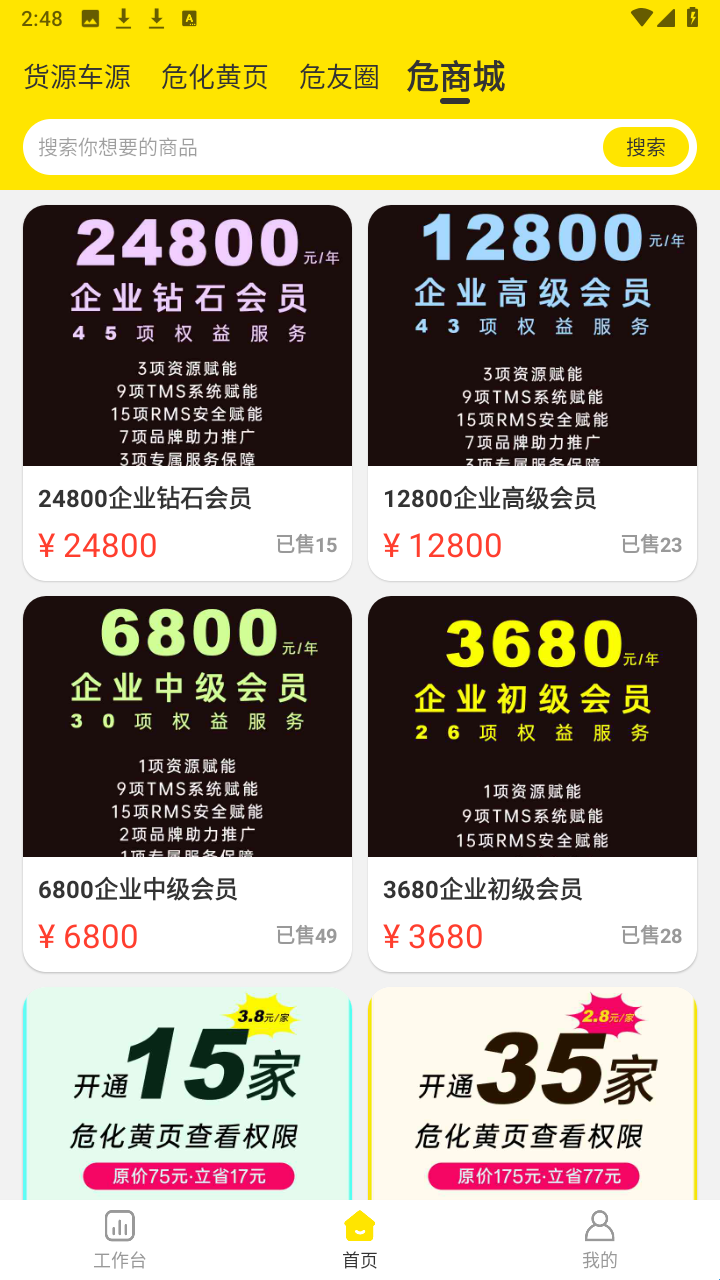Open the 开通35家 yellow pages access card

(x=532, y=1093)
